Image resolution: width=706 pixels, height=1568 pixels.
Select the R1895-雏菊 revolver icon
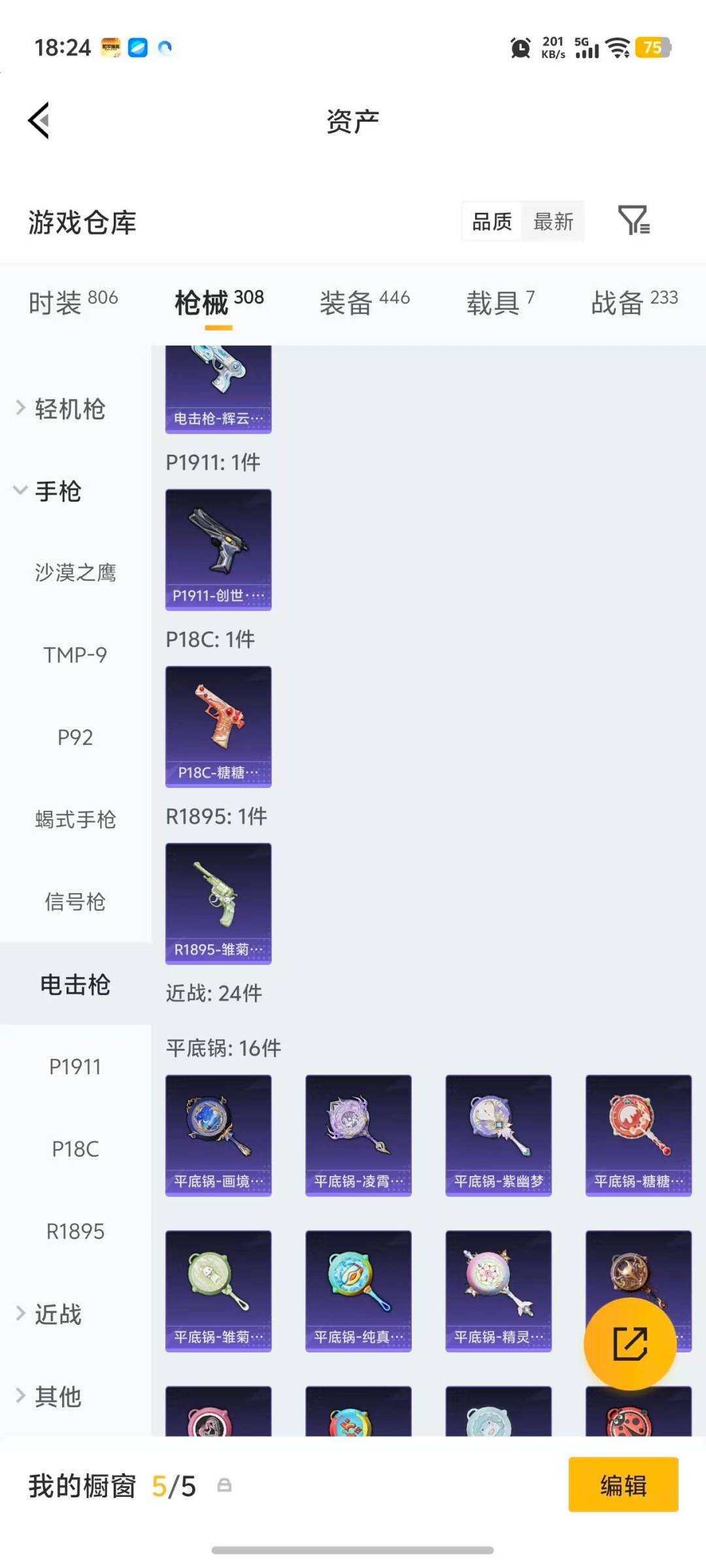coord(218,902)
